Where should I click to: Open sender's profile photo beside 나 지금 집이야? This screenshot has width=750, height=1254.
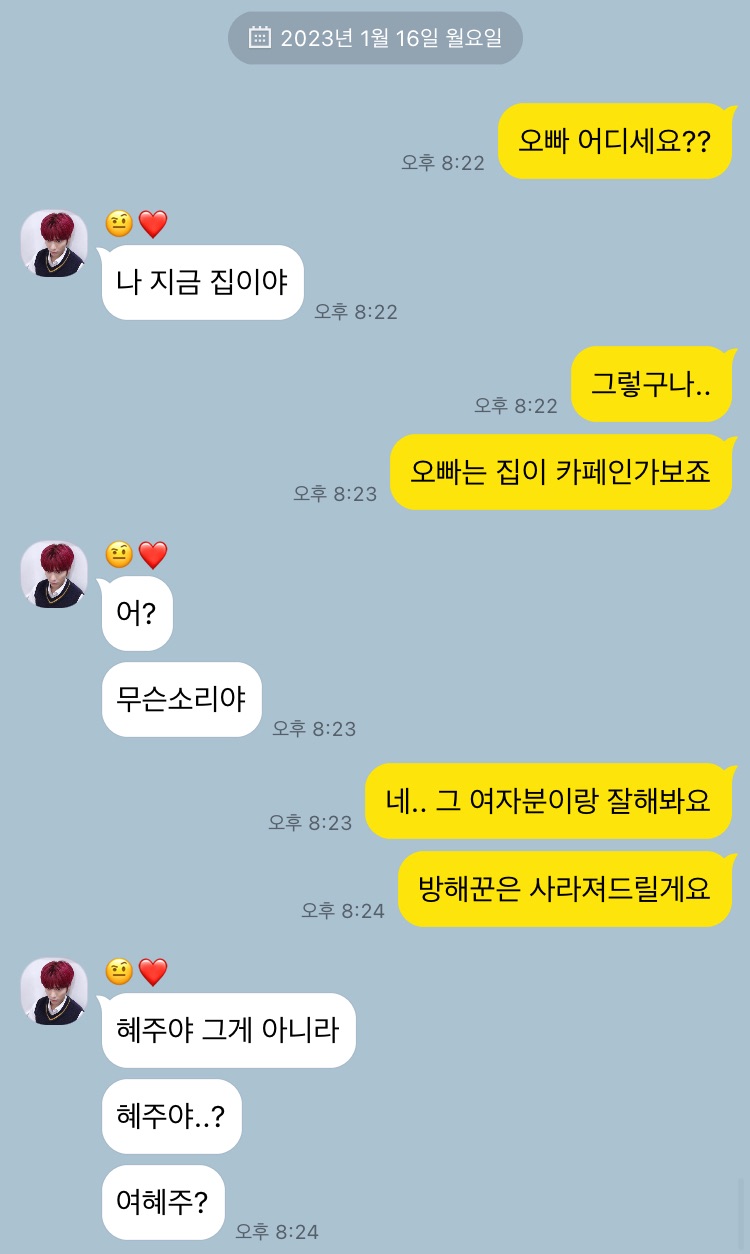(x=55, y=244)
